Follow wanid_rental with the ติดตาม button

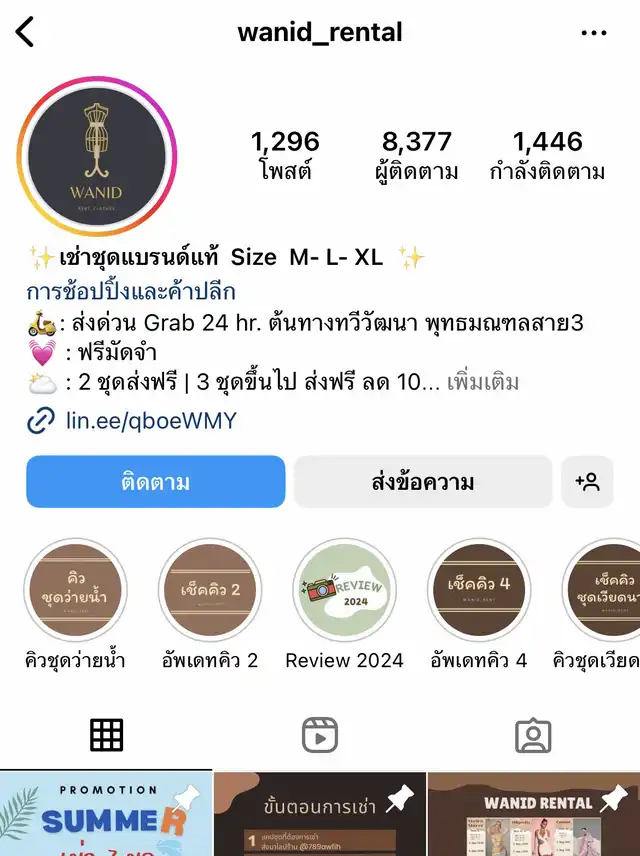point(156,482)
